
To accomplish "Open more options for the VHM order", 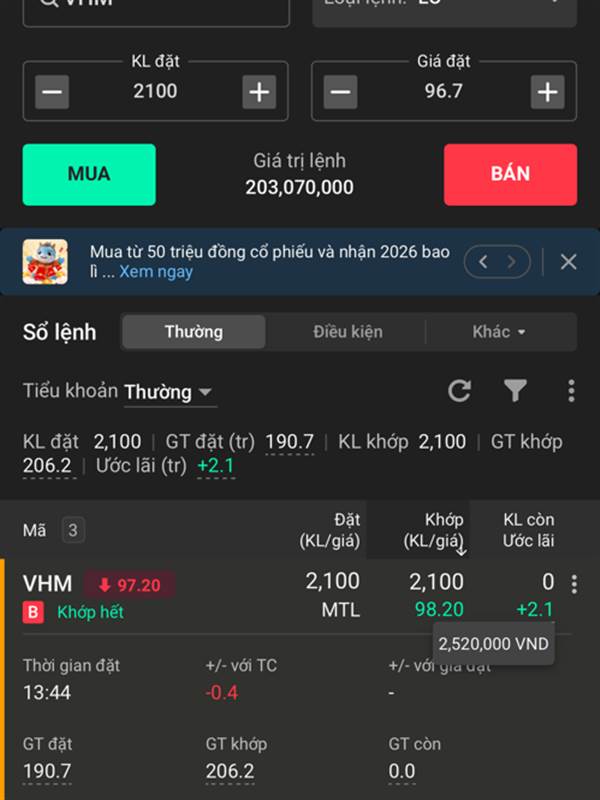I will [x=574, y=584].
